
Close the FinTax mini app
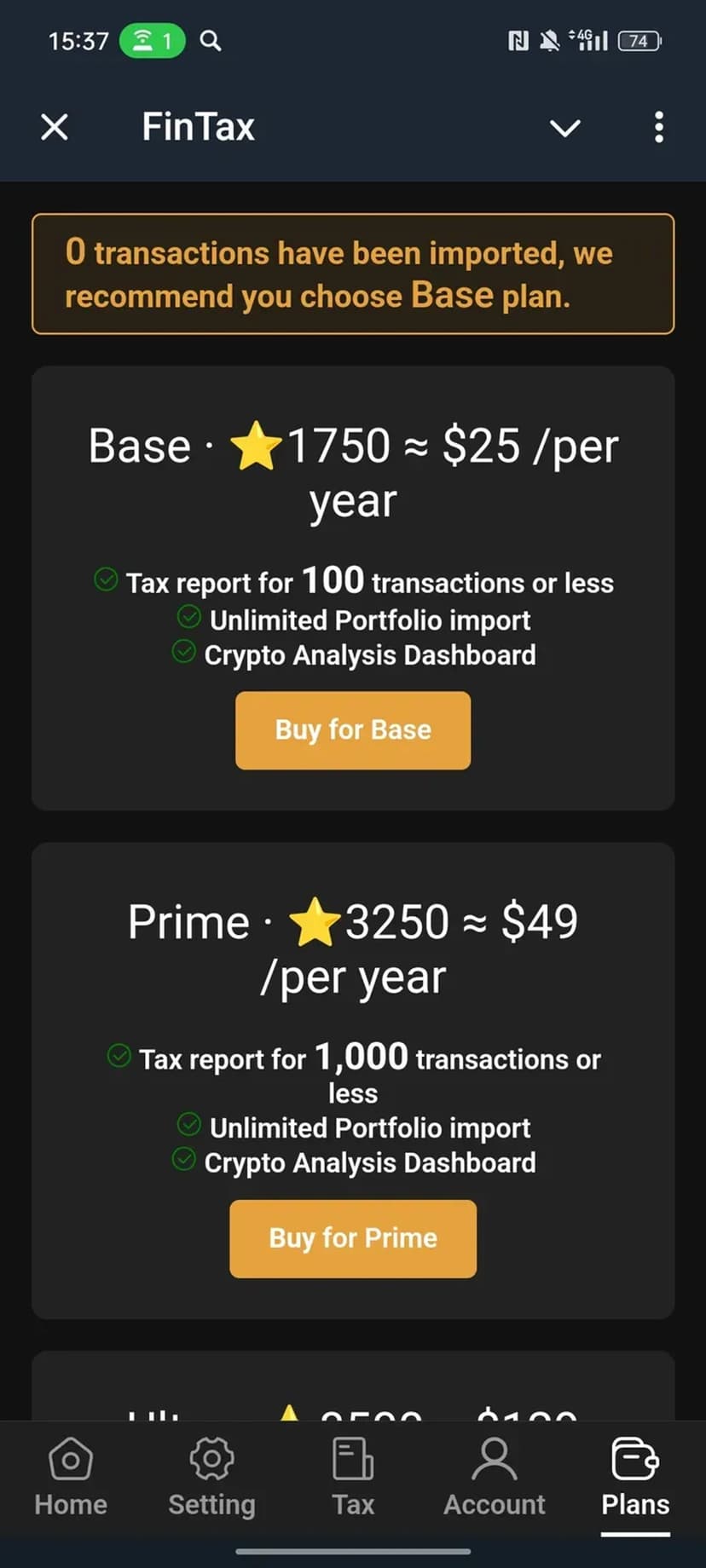(x=55, y=127)
